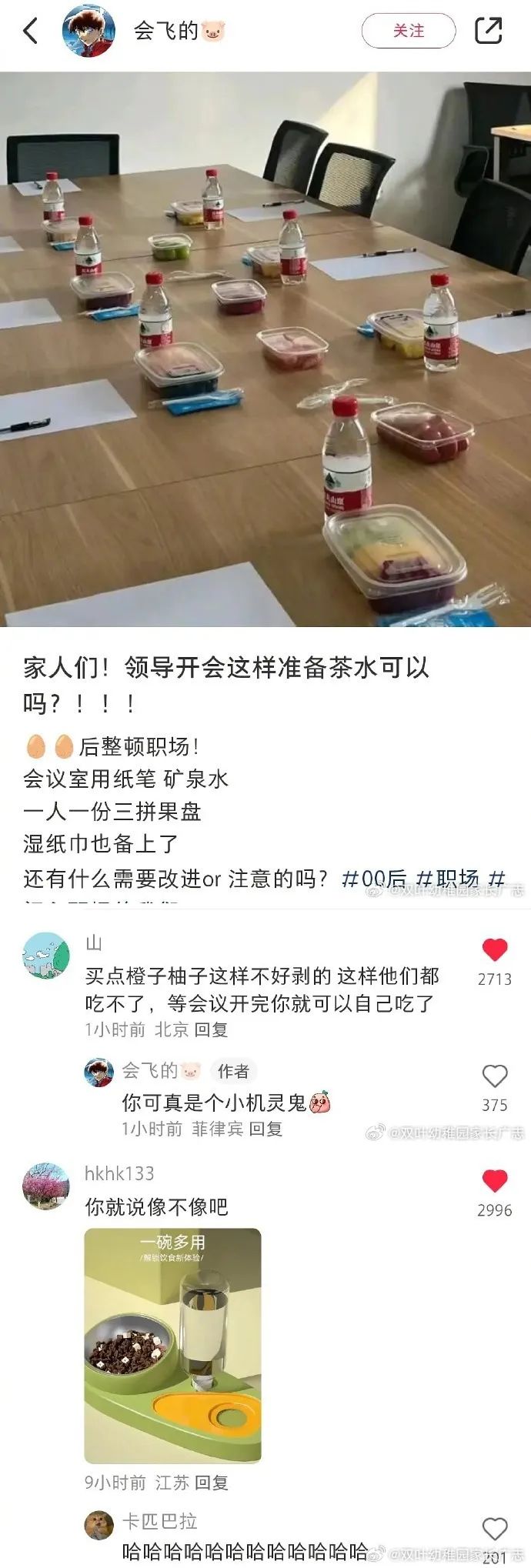
Task: Follow the author with the 关注 button
Action: point(409,31)
